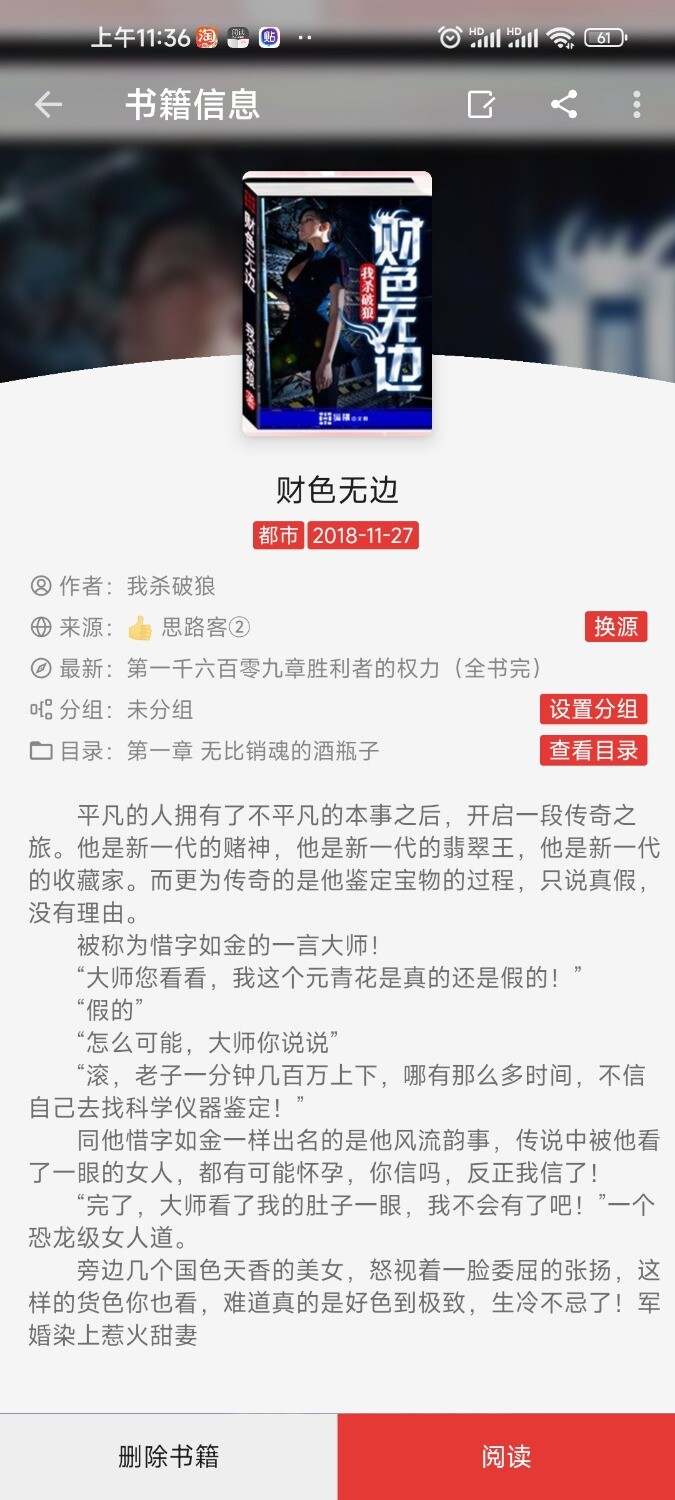The image size is (675, 1500).
Task: Tap 设置分组 to set group
Action: click(x=593, y=709)
